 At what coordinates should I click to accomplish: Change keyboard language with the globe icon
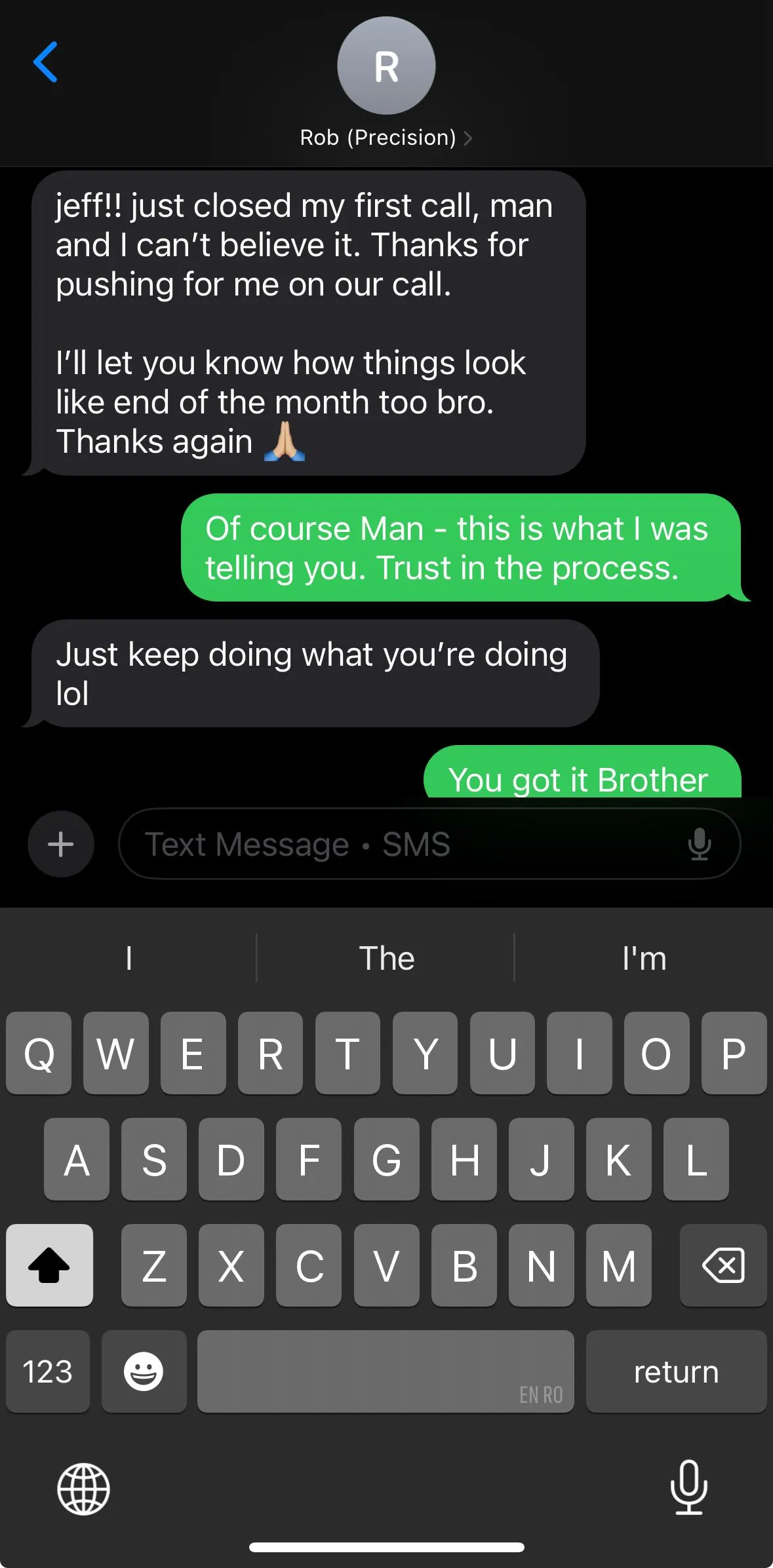pyautogui.click(x=83, y=1489)
